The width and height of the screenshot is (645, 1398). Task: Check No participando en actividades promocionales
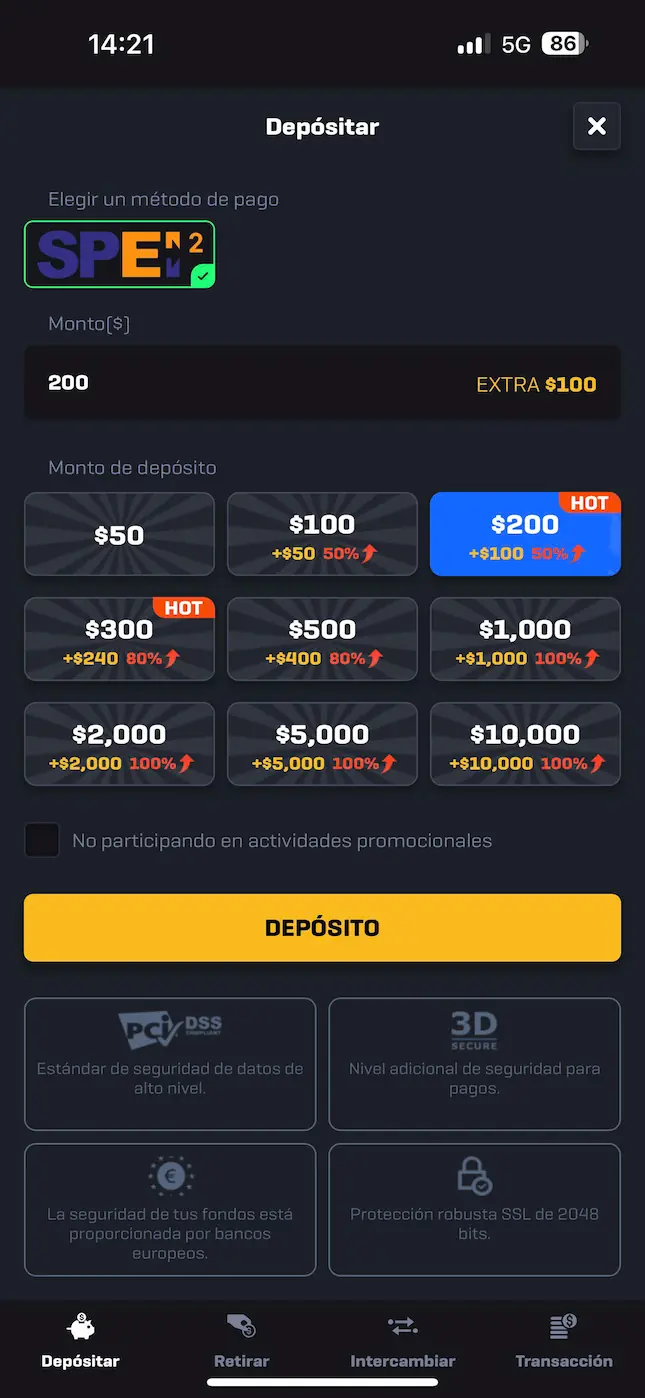(x=42, y=840)
